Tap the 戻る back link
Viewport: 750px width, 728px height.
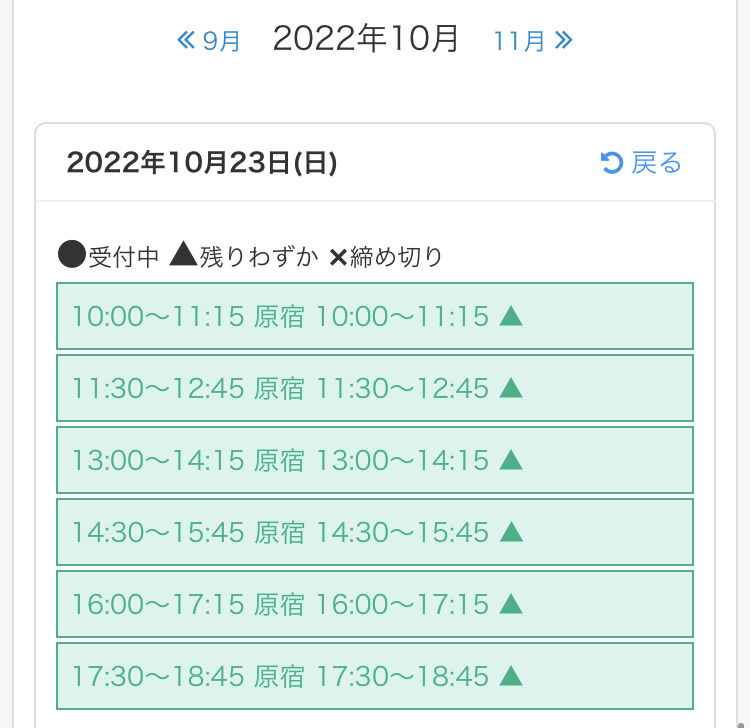(x=641, y=163)
